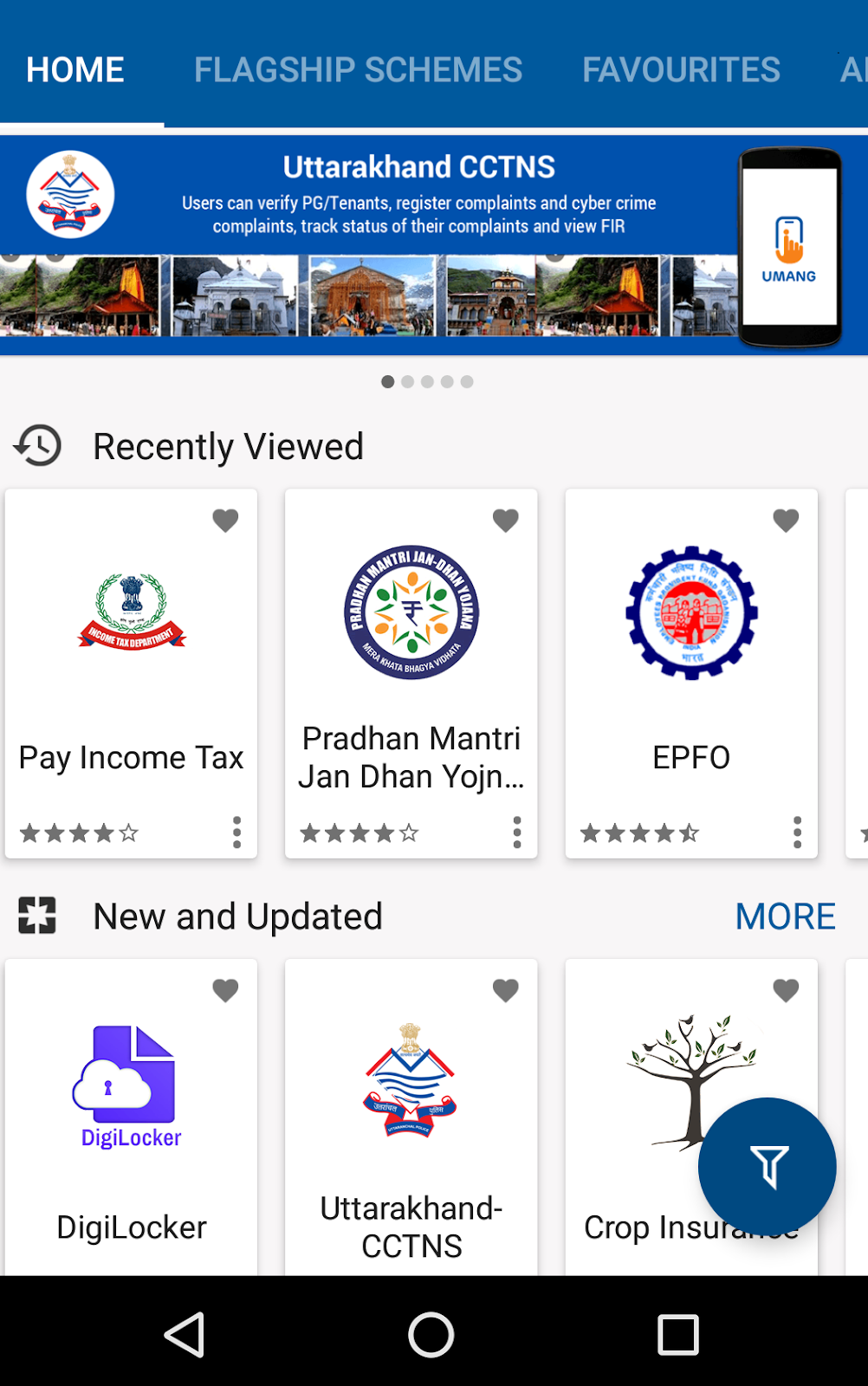Add EPFO to favourites

(x=786, y=521)
